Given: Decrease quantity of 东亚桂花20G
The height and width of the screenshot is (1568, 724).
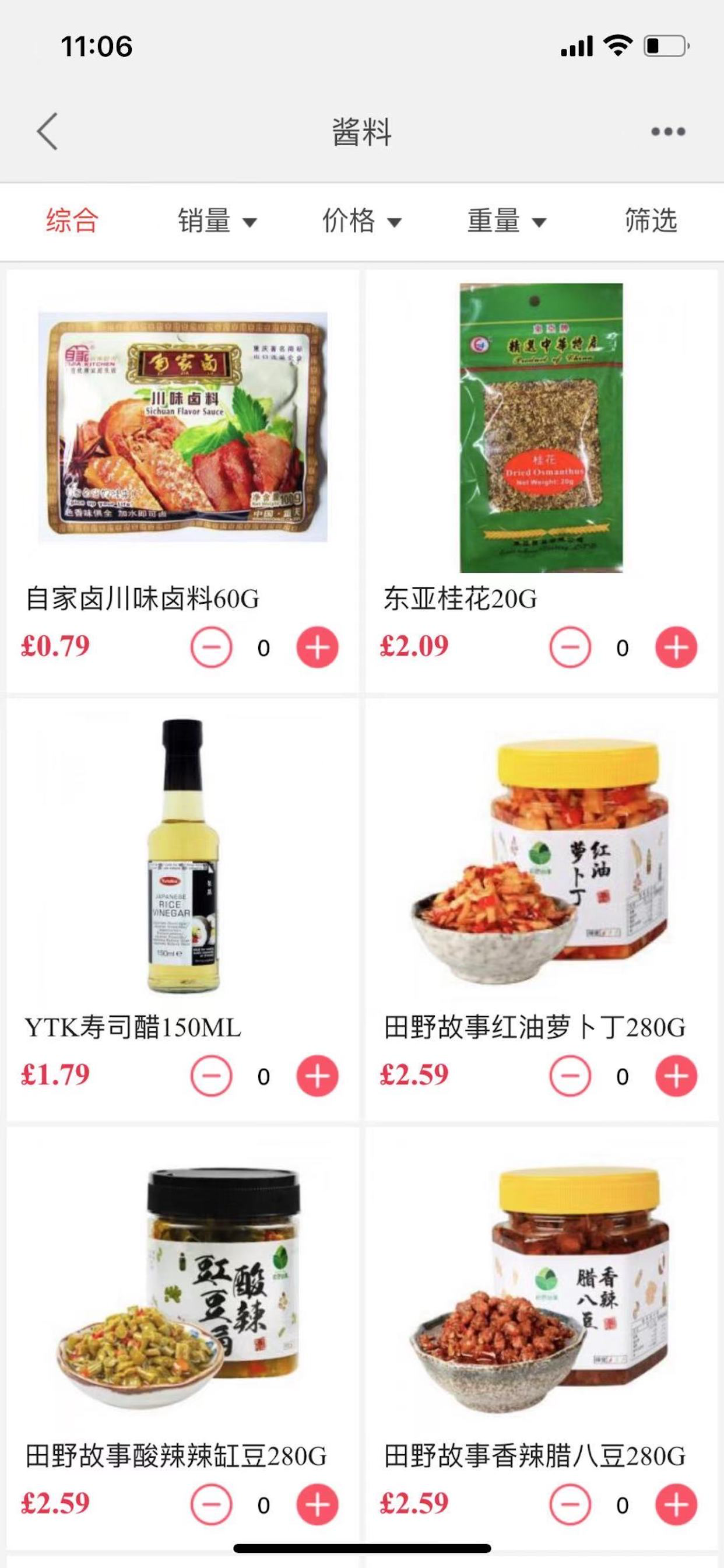Looking at the screenshot, I should click(570, 647).
